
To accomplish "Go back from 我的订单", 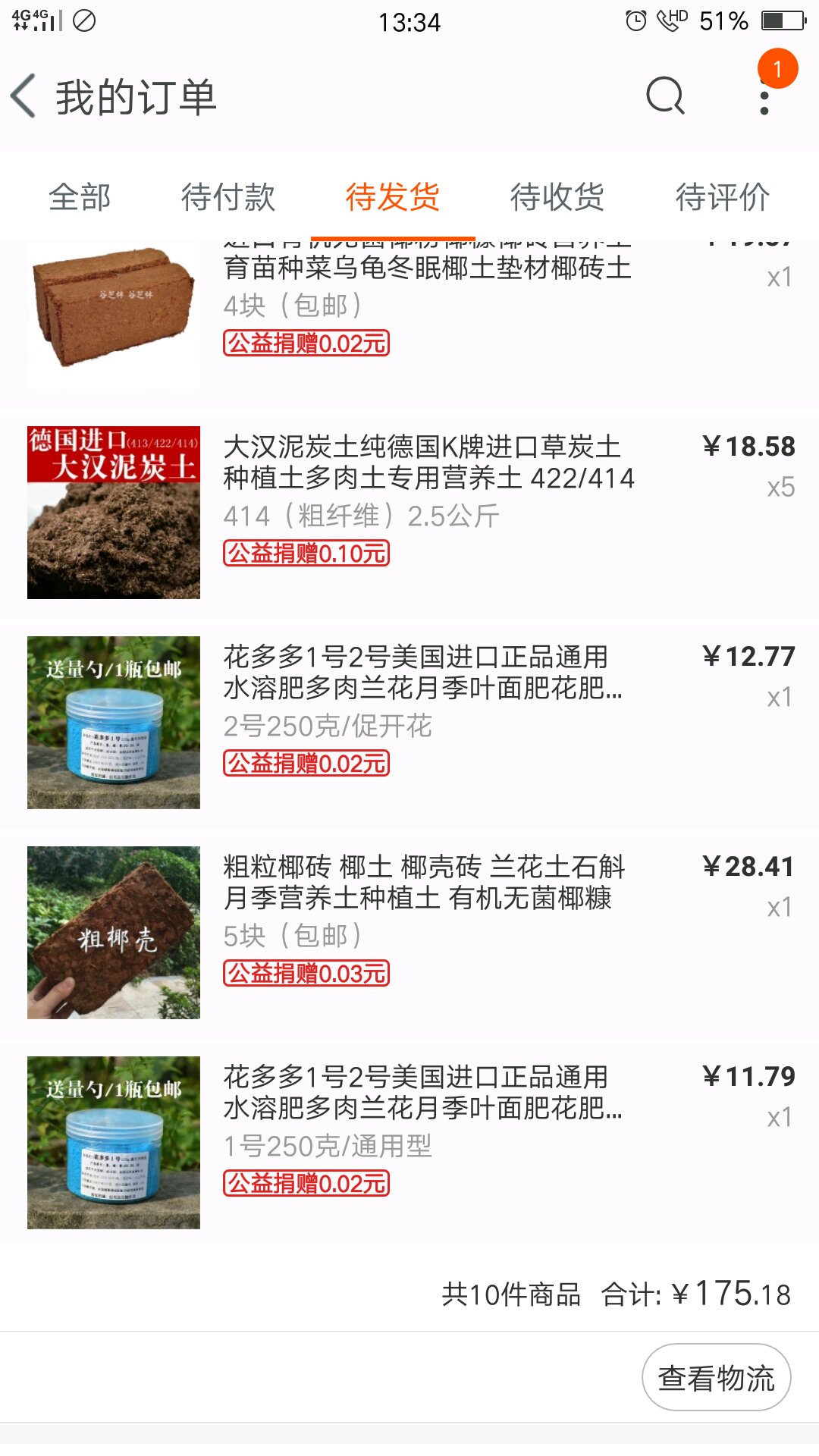I will pyautogui.click(x=24, y=96).
